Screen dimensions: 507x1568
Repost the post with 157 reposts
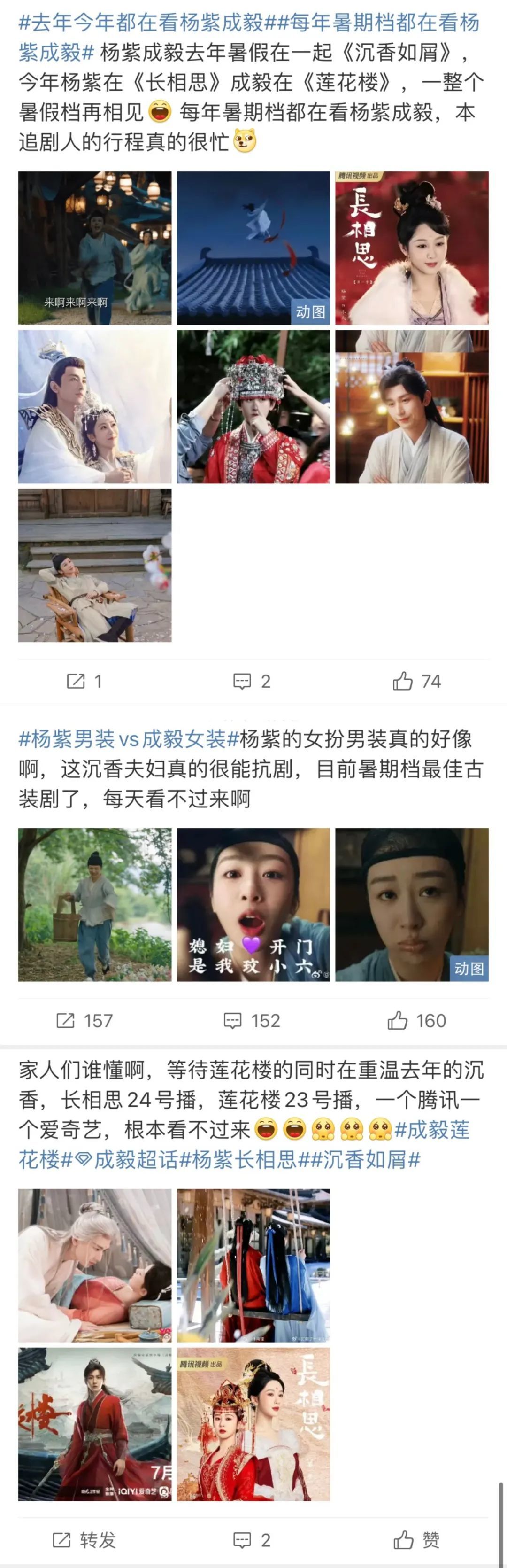point(84,1021)
